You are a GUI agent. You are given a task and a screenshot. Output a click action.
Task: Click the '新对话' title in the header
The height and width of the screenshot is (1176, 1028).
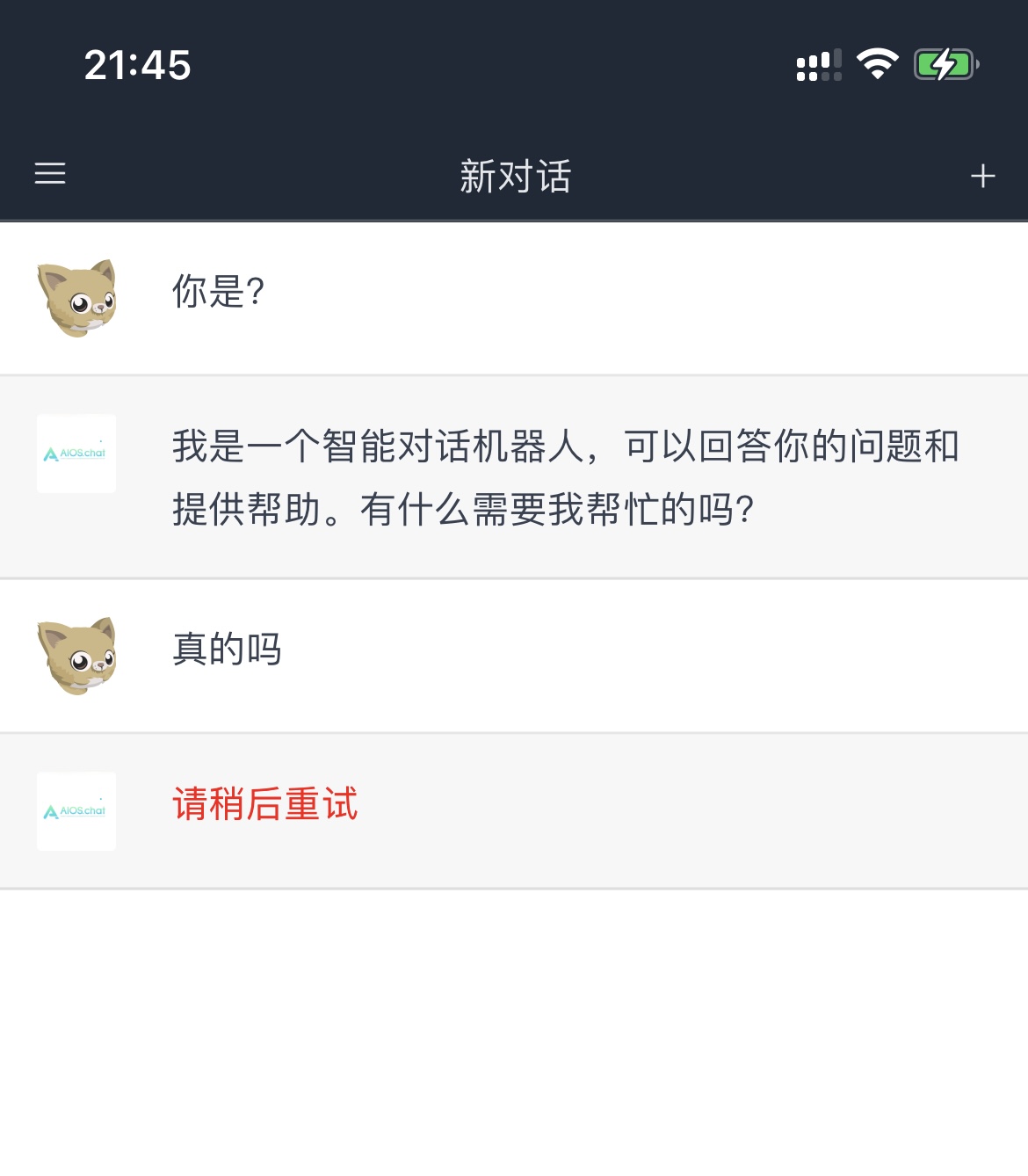[514, 177]
